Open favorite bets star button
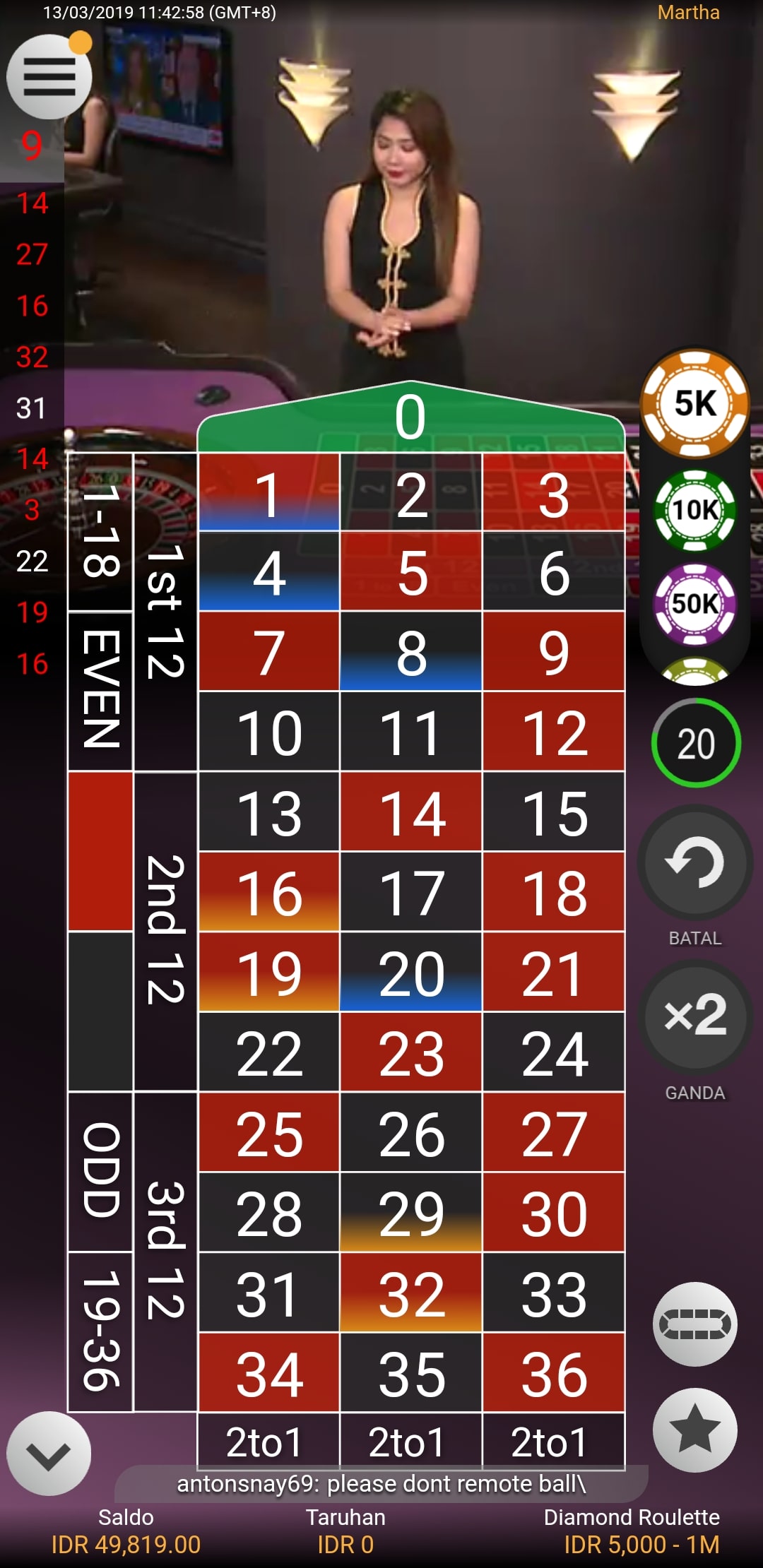Image resolution: width=763 pixels, height=1568 pixels. pos(694,1430)
